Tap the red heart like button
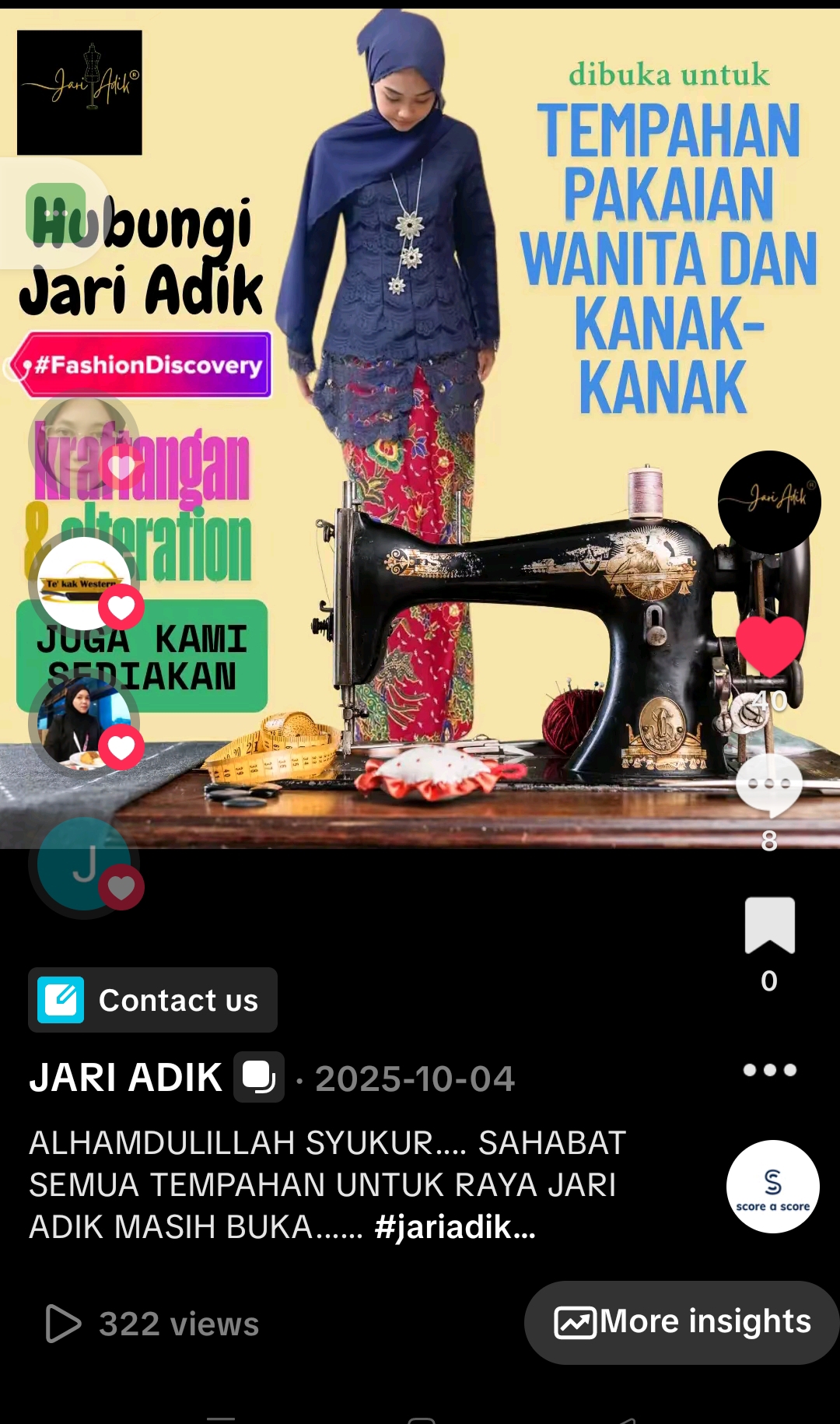 pos(769,645)
